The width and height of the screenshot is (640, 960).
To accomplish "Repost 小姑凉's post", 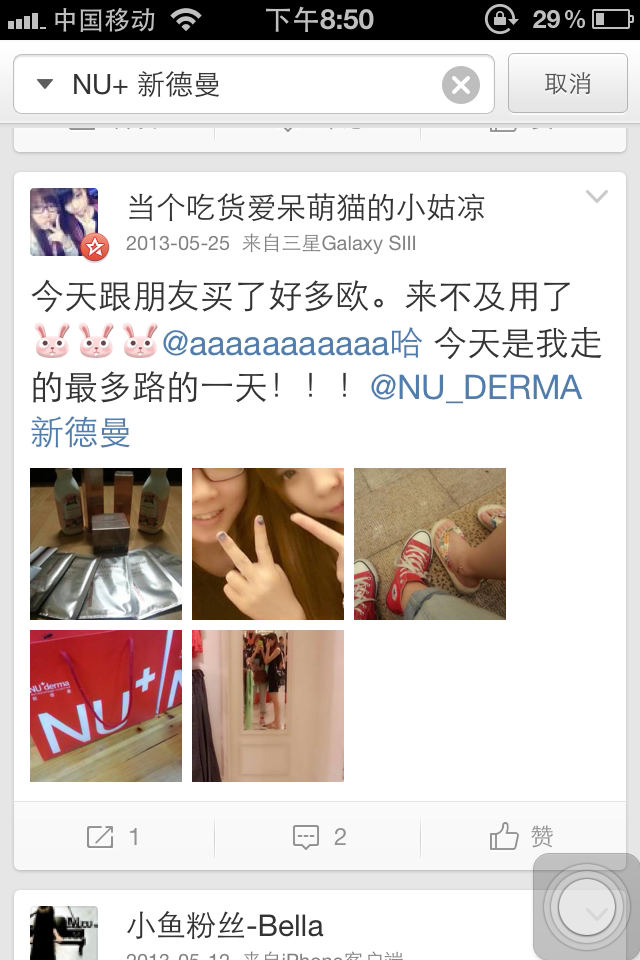I will click(114, 836).
